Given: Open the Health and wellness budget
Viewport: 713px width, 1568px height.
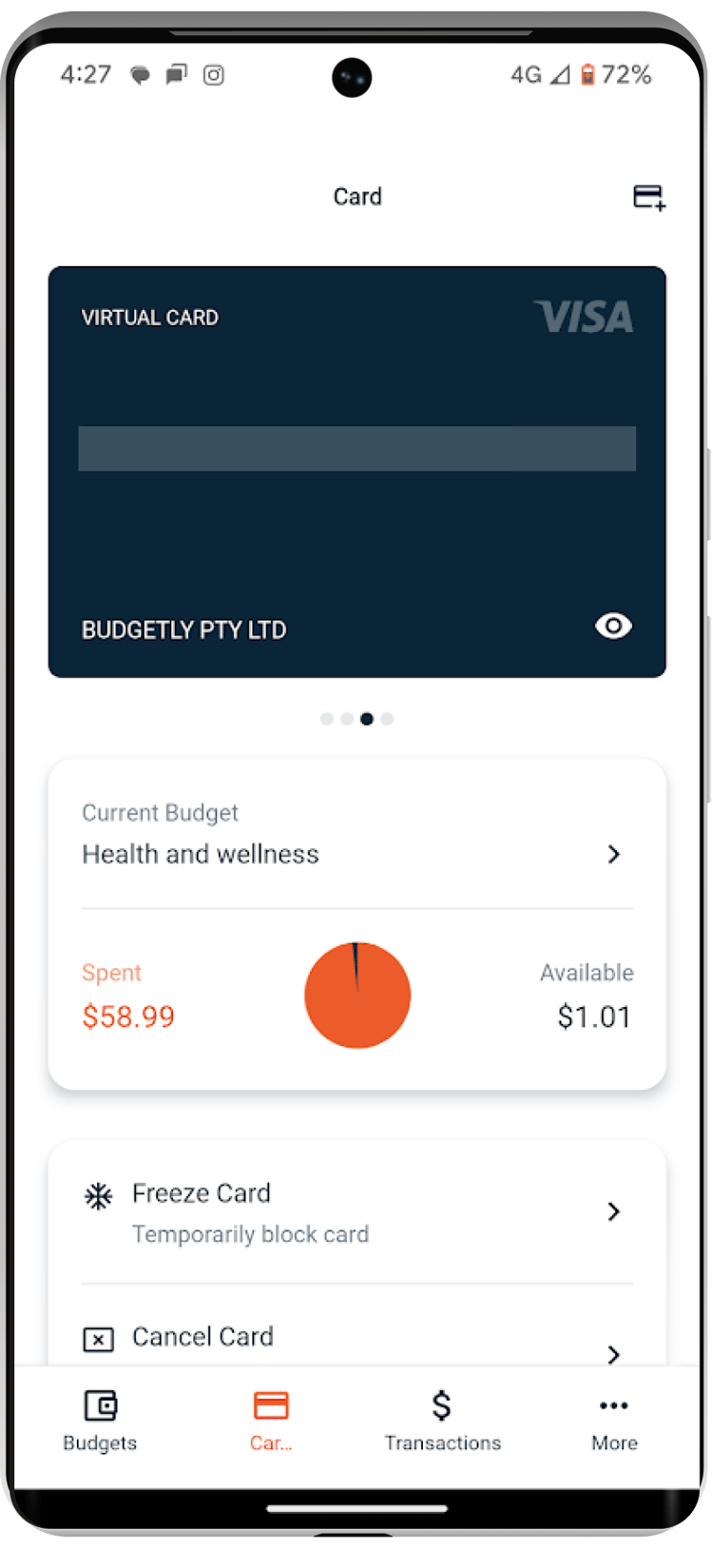Looking at the screenshot, I should coord(356,853).
